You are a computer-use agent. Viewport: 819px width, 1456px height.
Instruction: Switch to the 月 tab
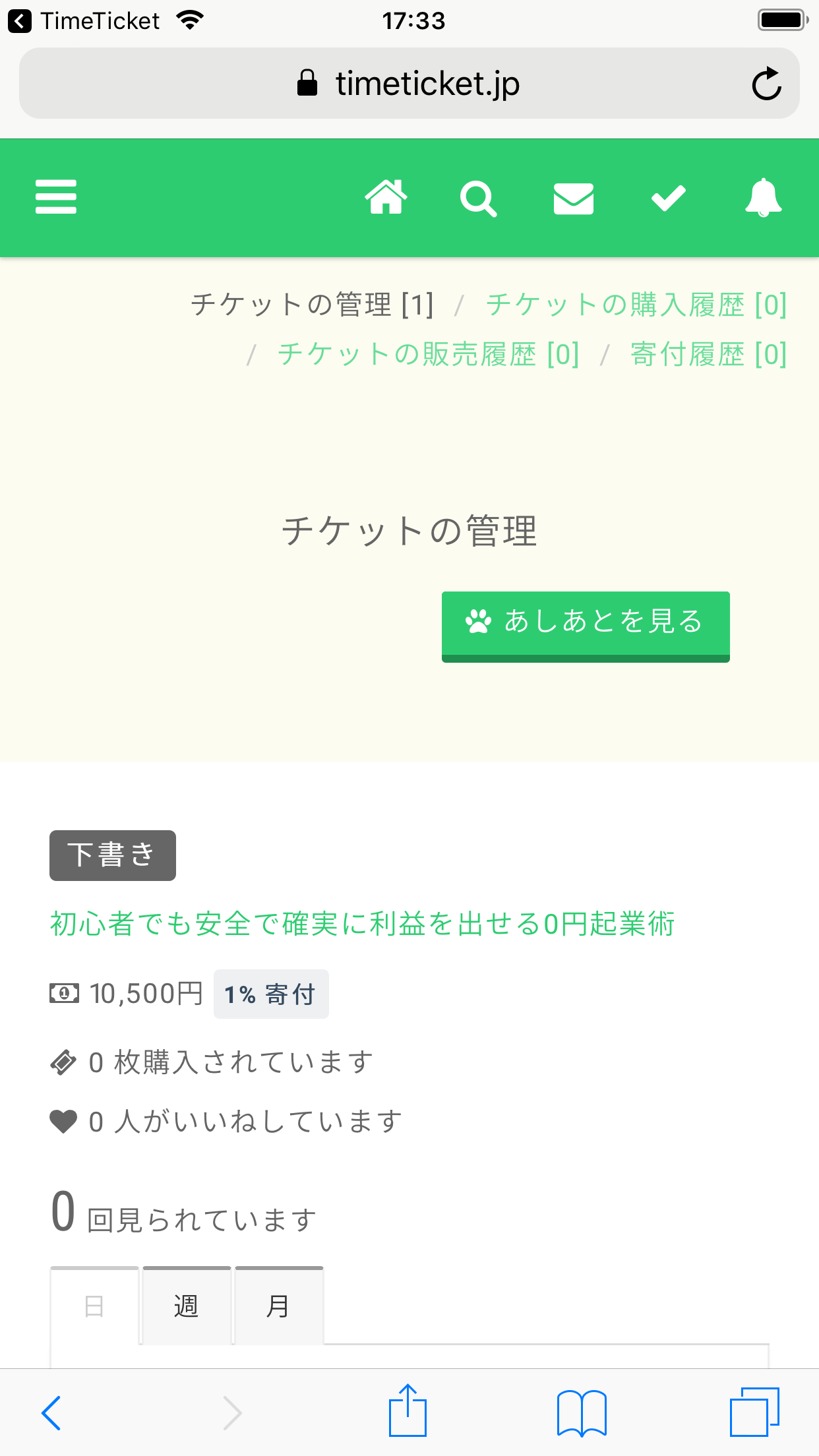pos(279,1306)
